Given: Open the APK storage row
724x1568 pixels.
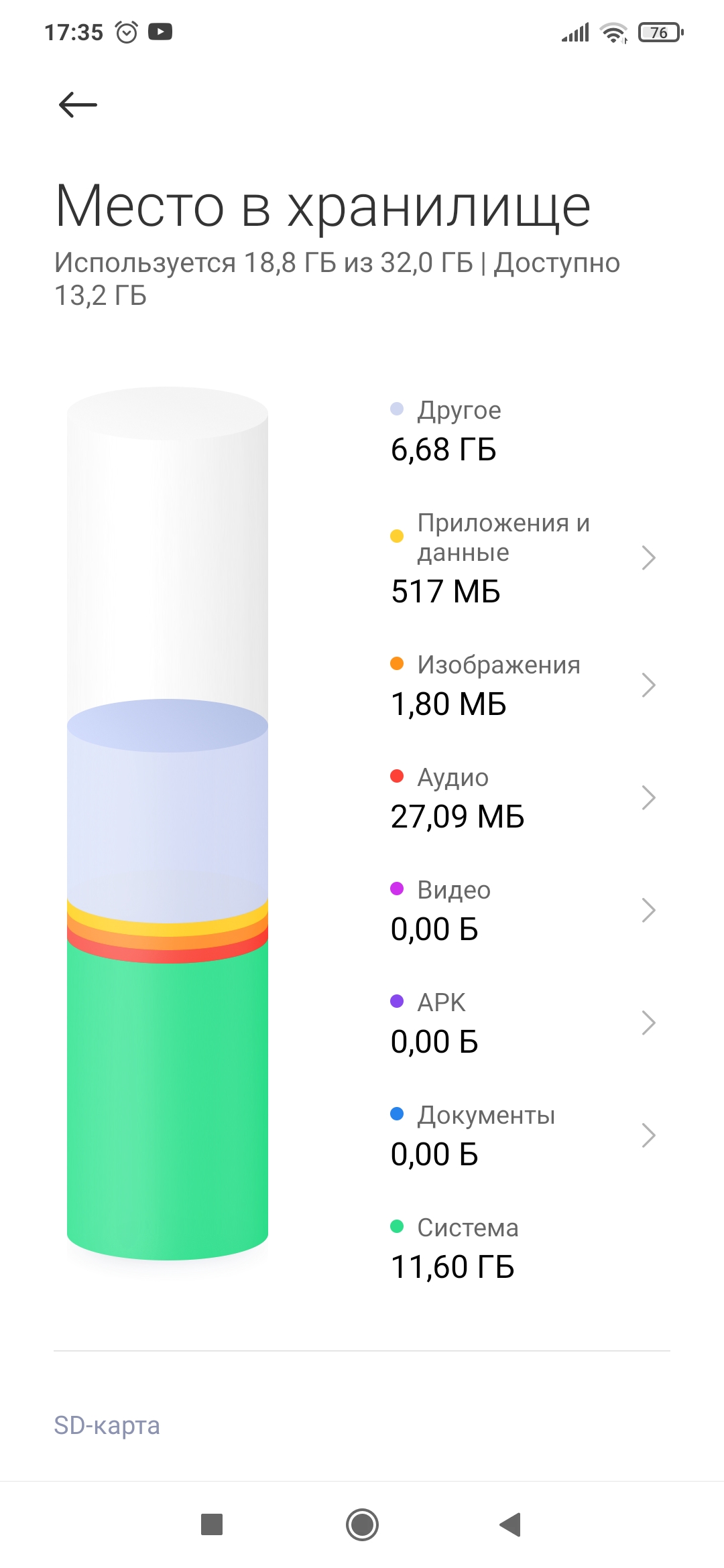Looking at the screenshot, I should coord(523,1023).
